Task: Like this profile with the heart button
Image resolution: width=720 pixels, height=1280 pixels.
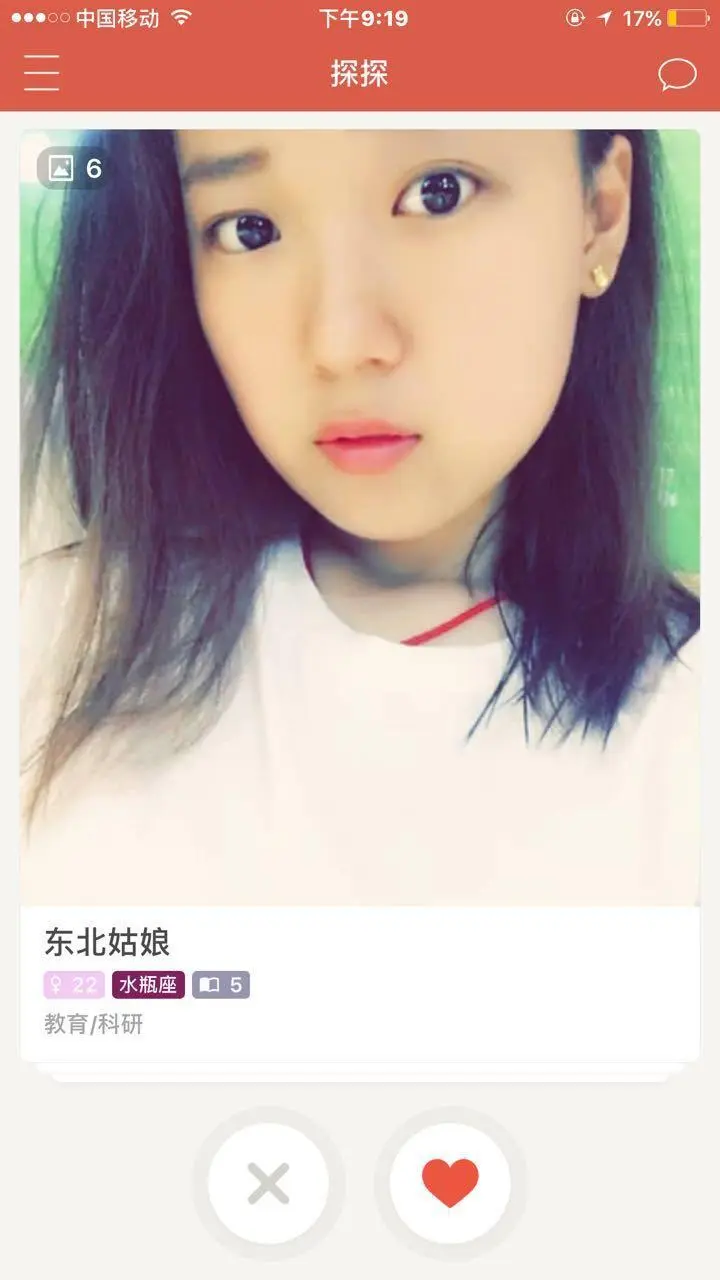Action: 450,1183
